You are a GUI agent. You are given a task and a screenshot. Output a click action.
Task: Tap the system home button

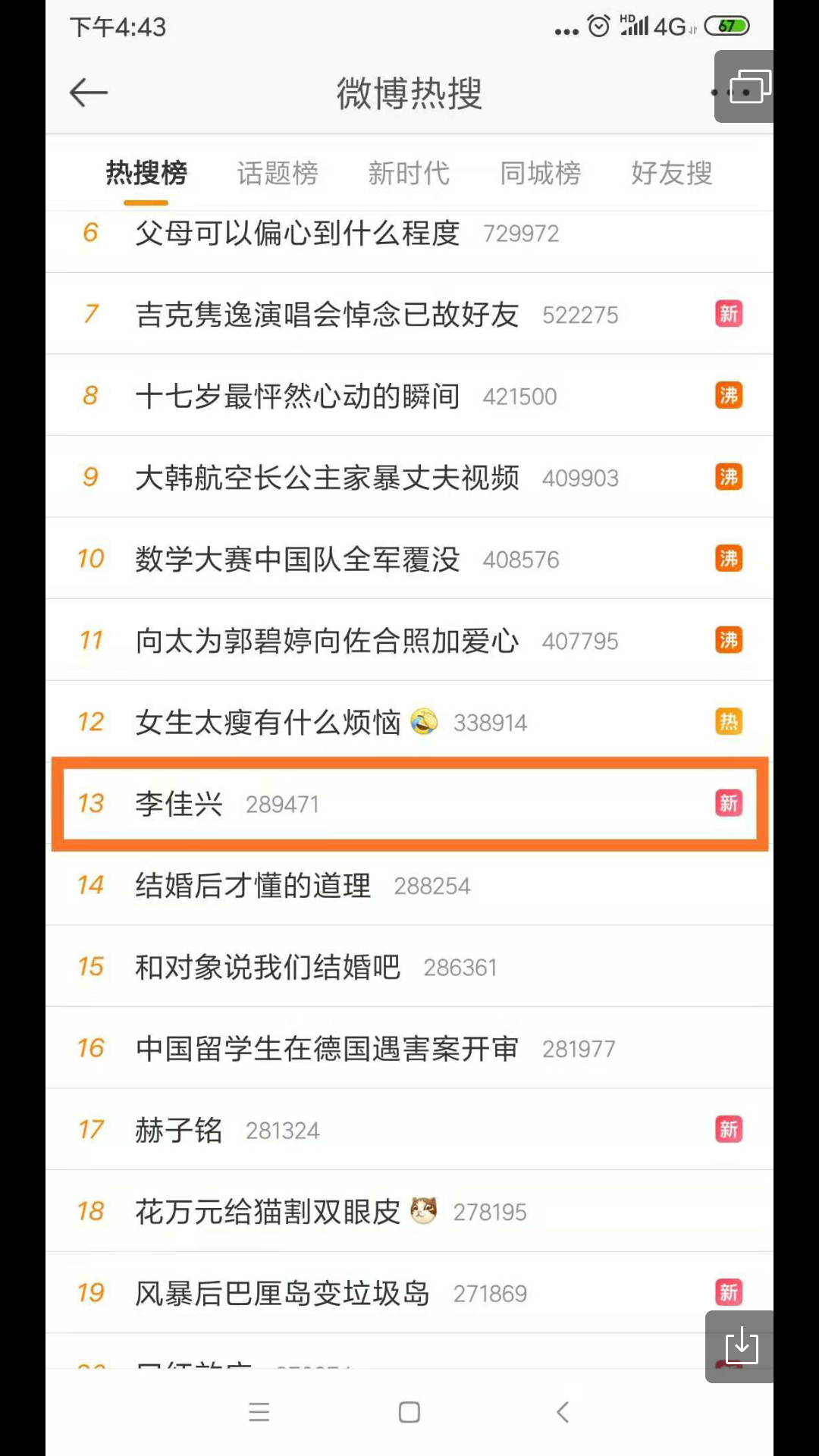coord(409,1412)
